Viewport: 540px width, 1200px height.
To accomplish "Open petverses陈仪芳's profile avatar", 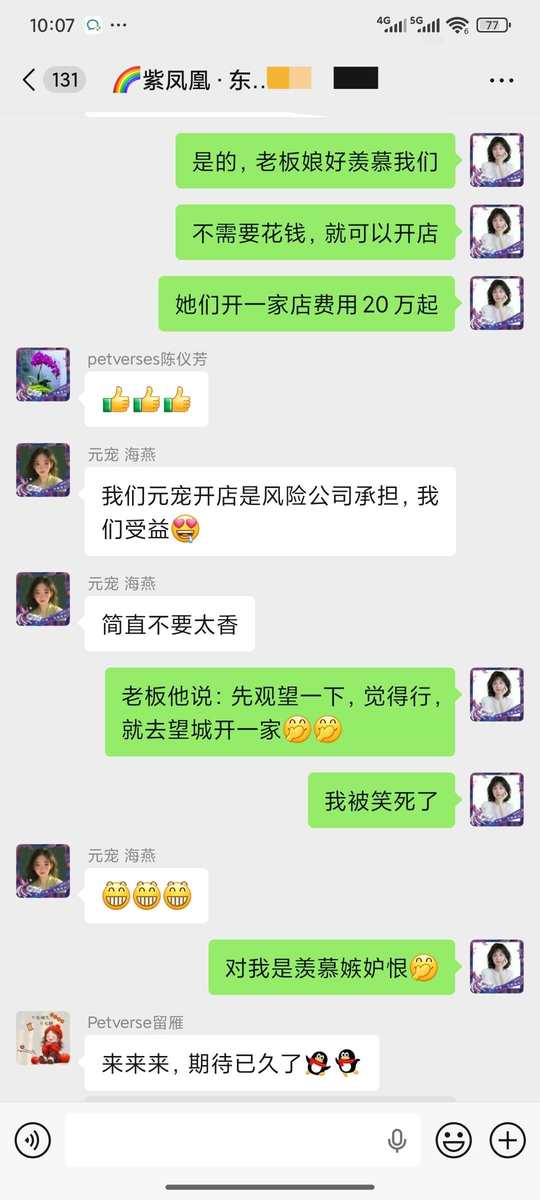I will (43, 375).
